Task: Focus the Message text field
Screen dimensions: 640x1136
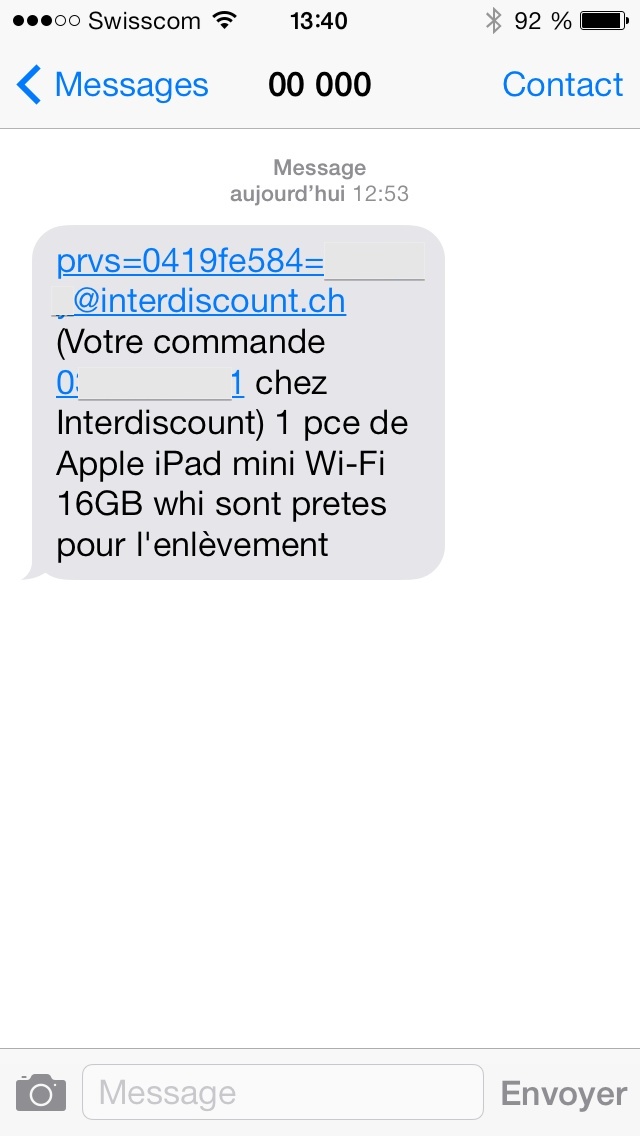Action: tap(282, 1093)
